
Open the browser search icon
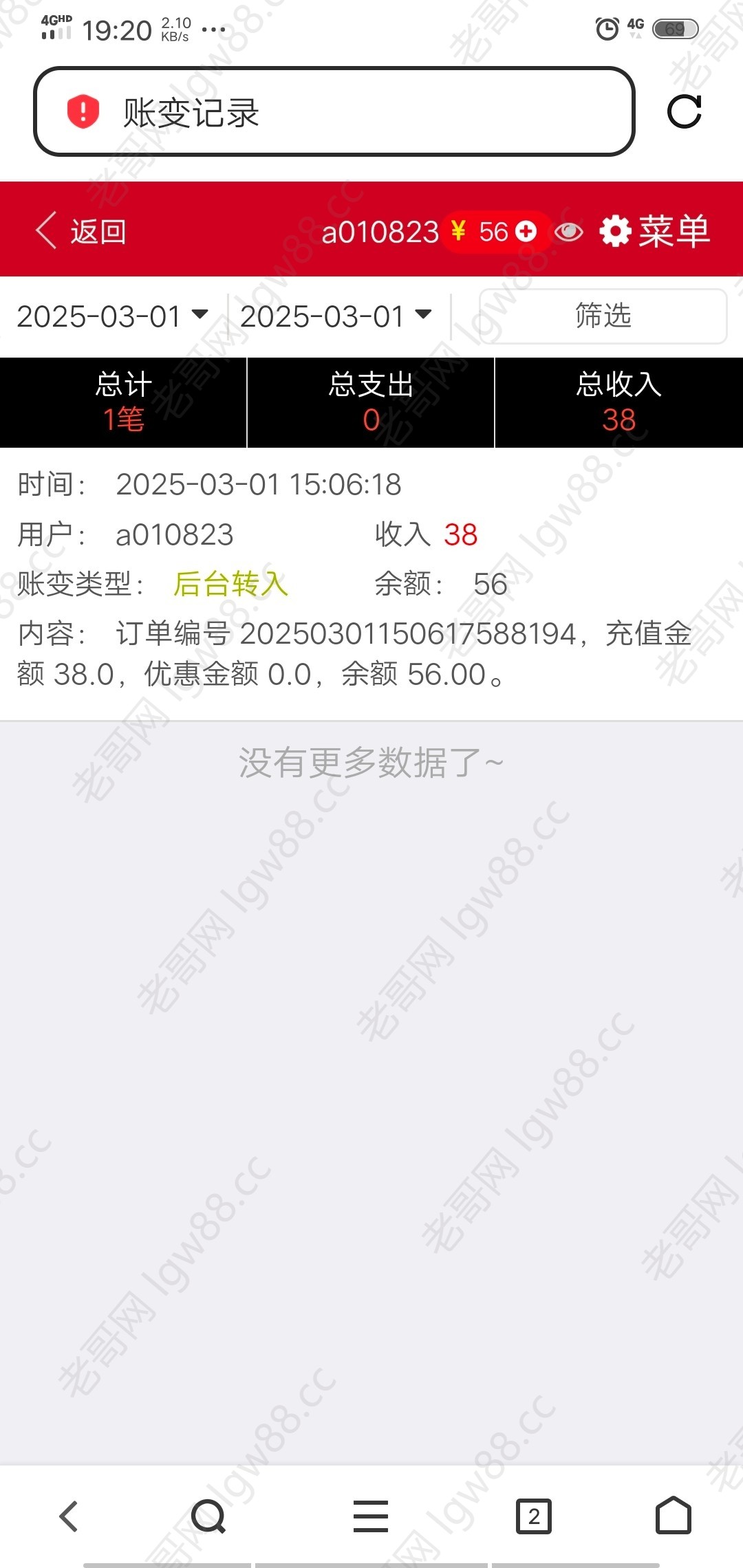(x=208, y=1516)
